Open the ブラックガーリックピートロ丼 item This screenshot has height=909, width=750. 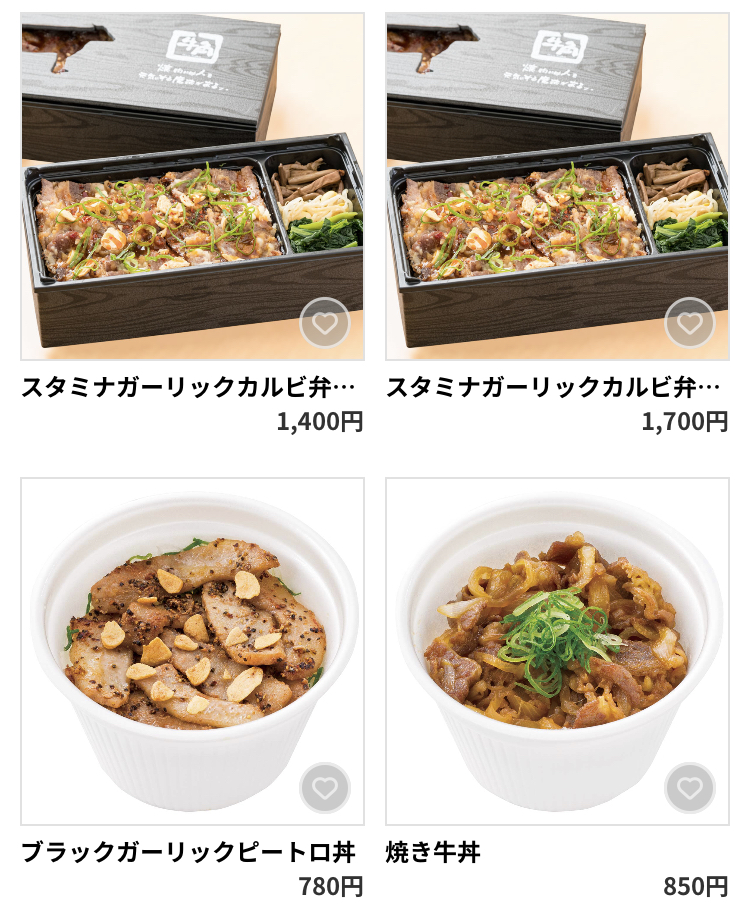pos(192,650)
